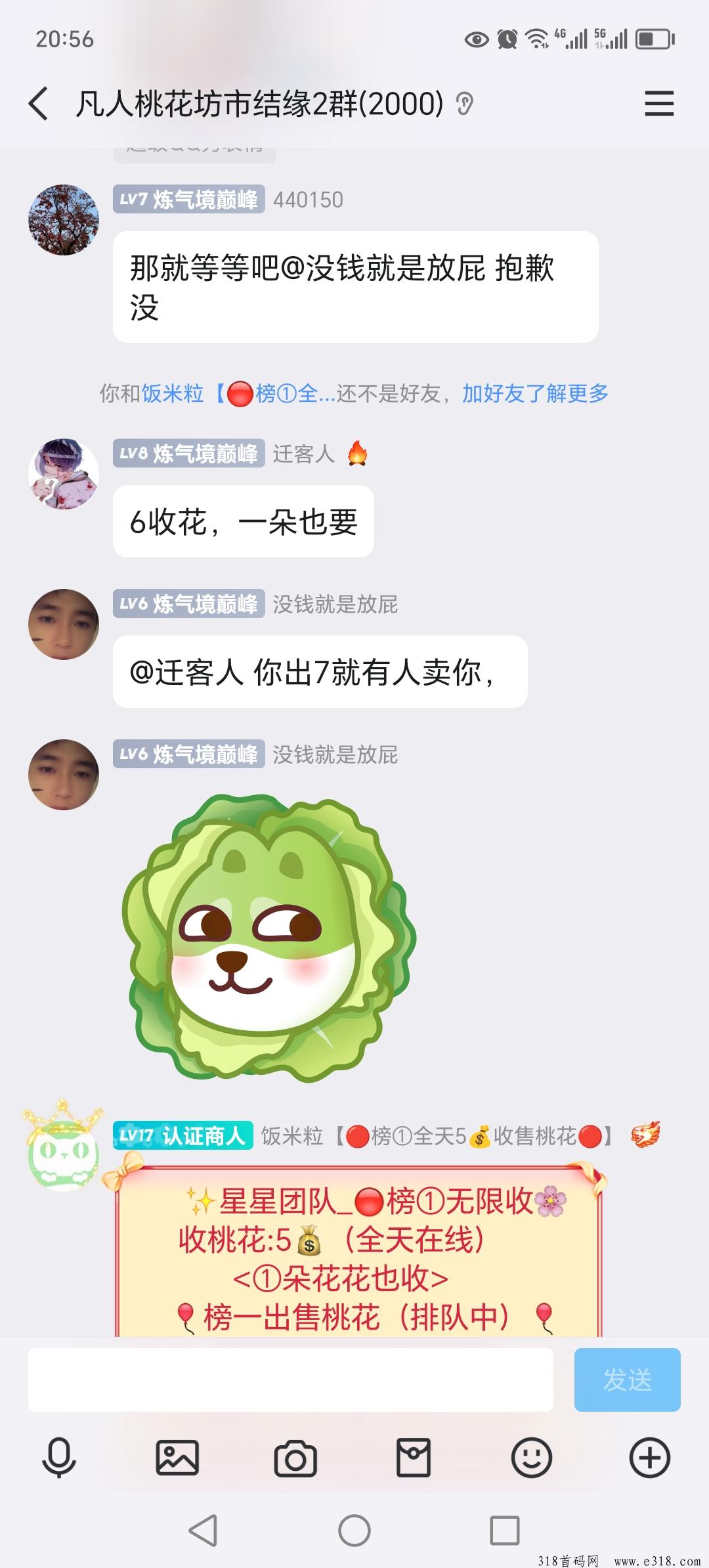The height and width of the screenshot is (1568, 709).
Task: Open the cabbage dog sticker
Action: (x=269, y=938)
